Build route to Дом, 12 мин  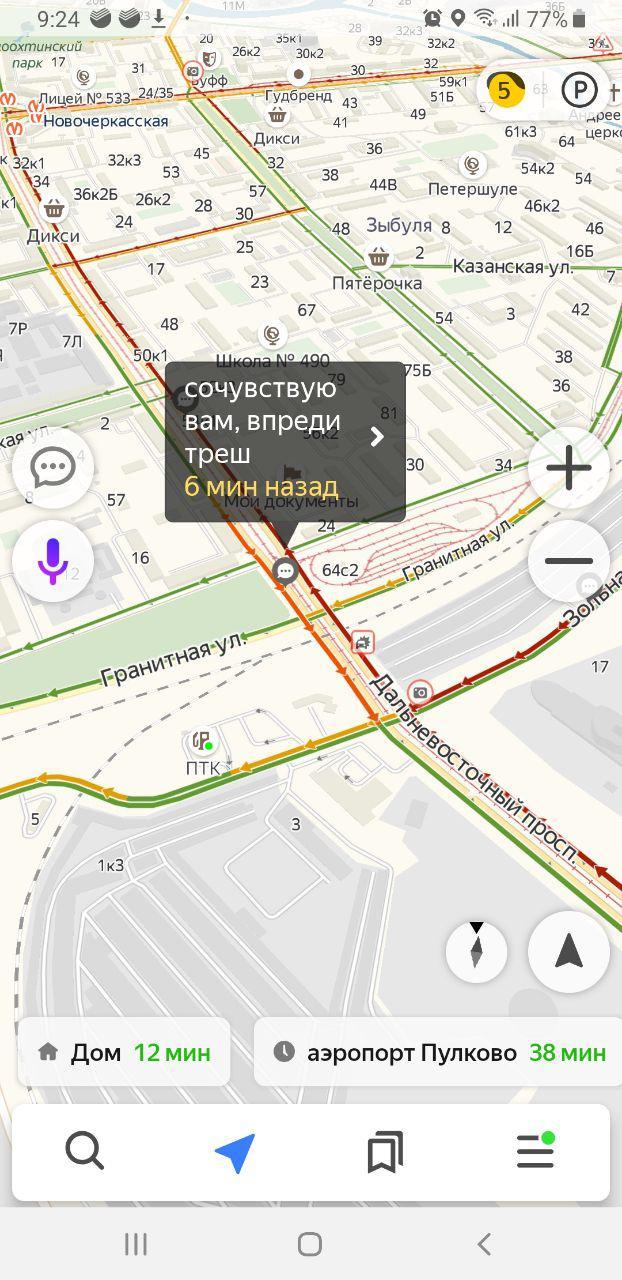coord(124,1052)
